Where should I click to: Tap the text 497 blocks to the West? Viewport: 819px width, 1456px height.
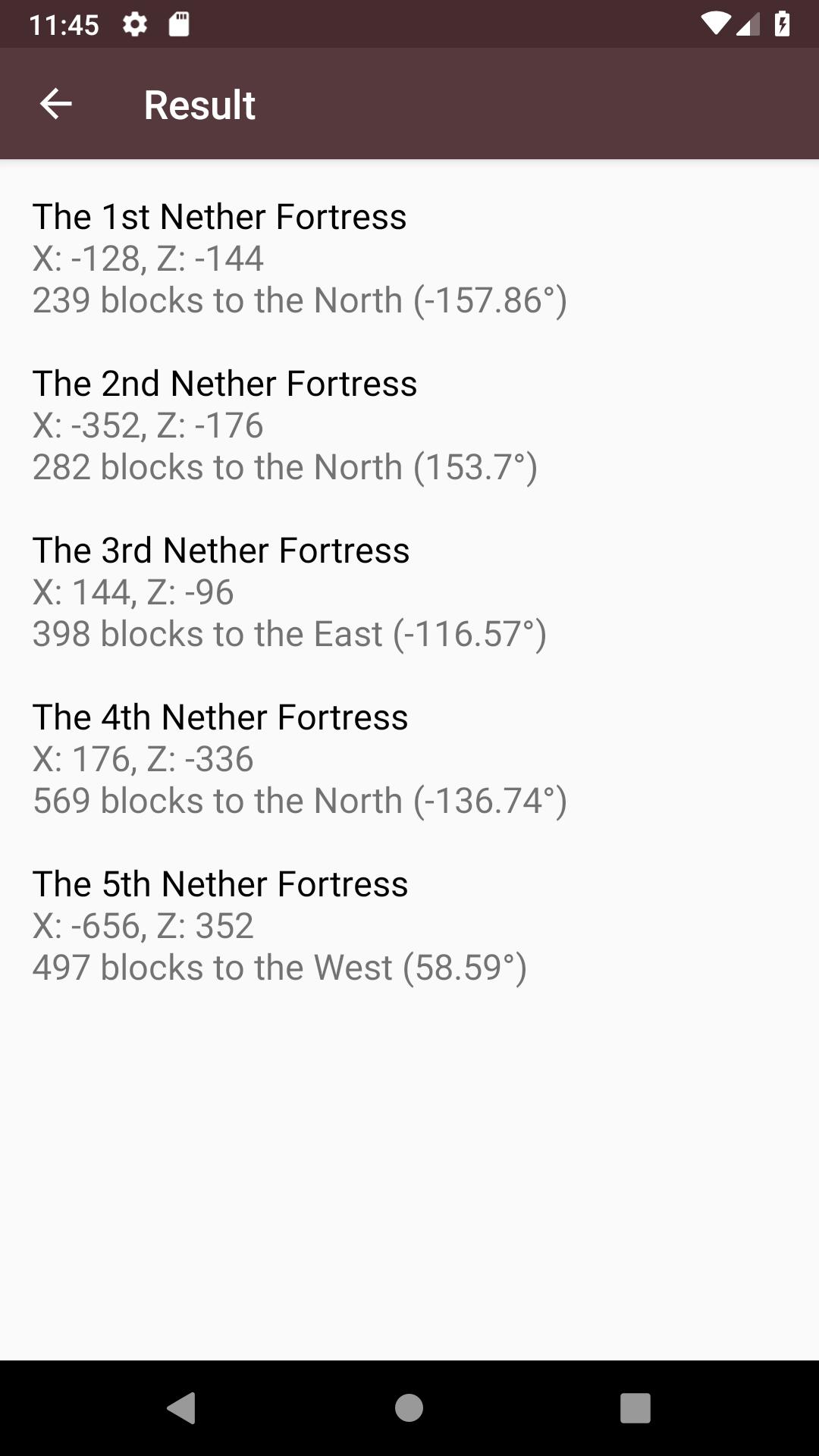point(280,967)
